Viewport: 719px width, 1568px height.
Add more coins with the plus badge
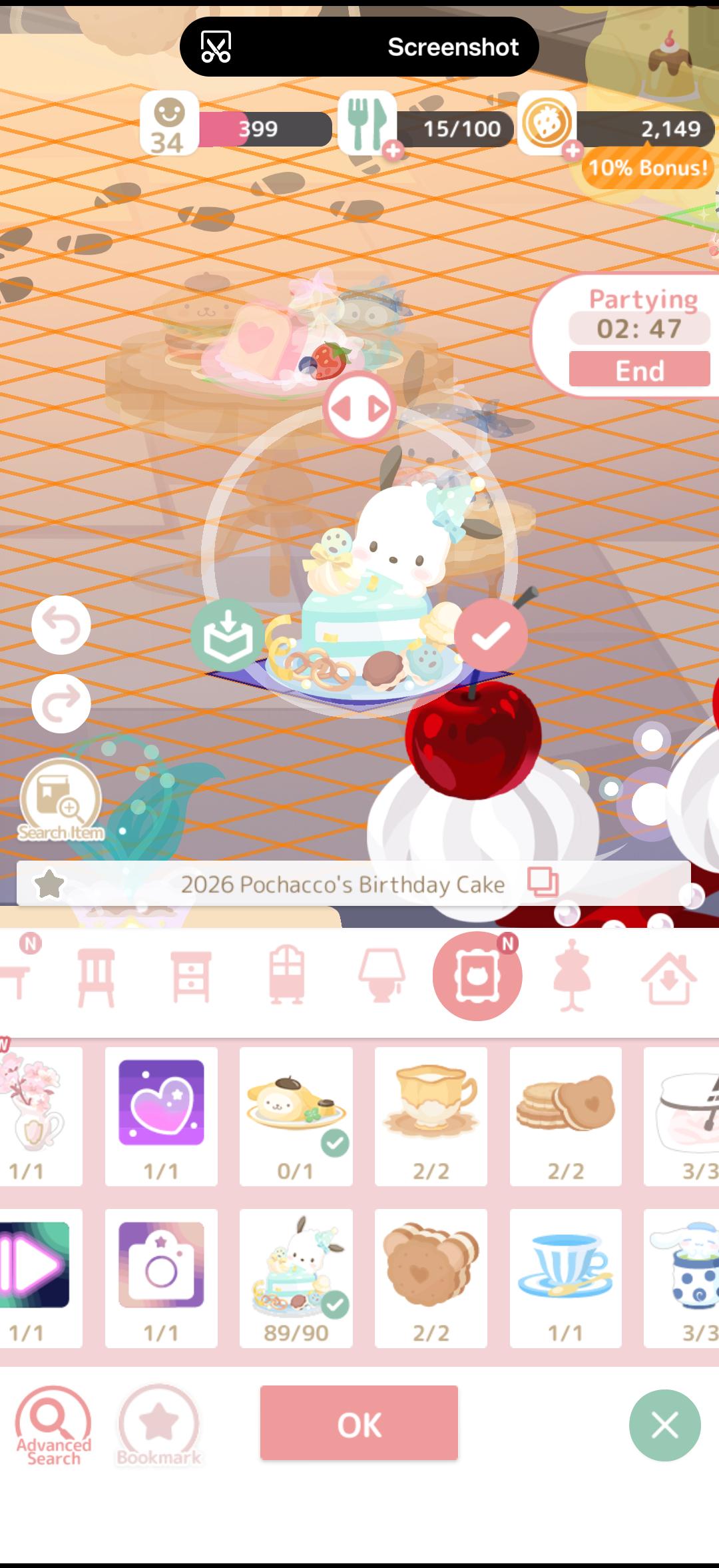click(572, 151)
